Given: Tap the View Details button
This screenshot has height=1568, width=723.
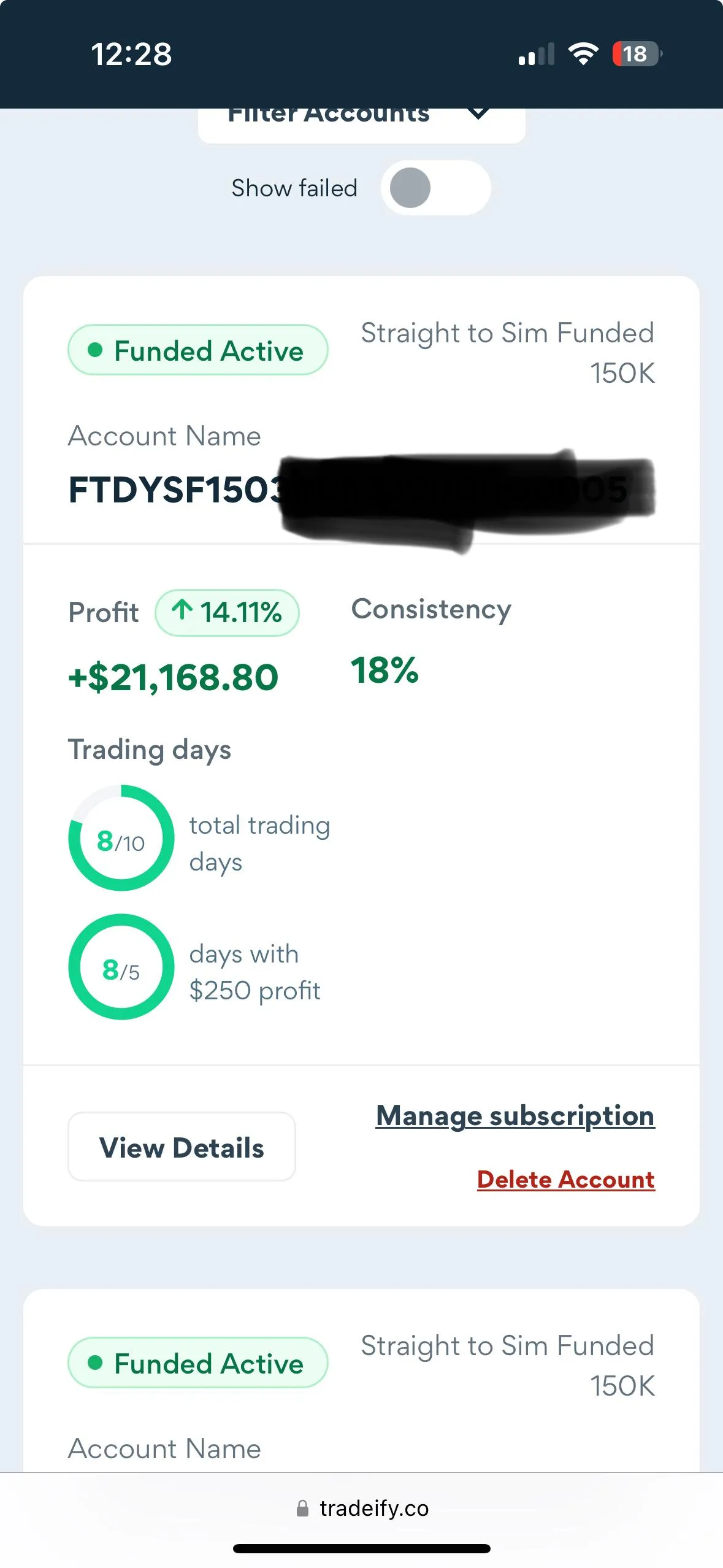Looking at the screenshot, I should tap(182, 1147).
